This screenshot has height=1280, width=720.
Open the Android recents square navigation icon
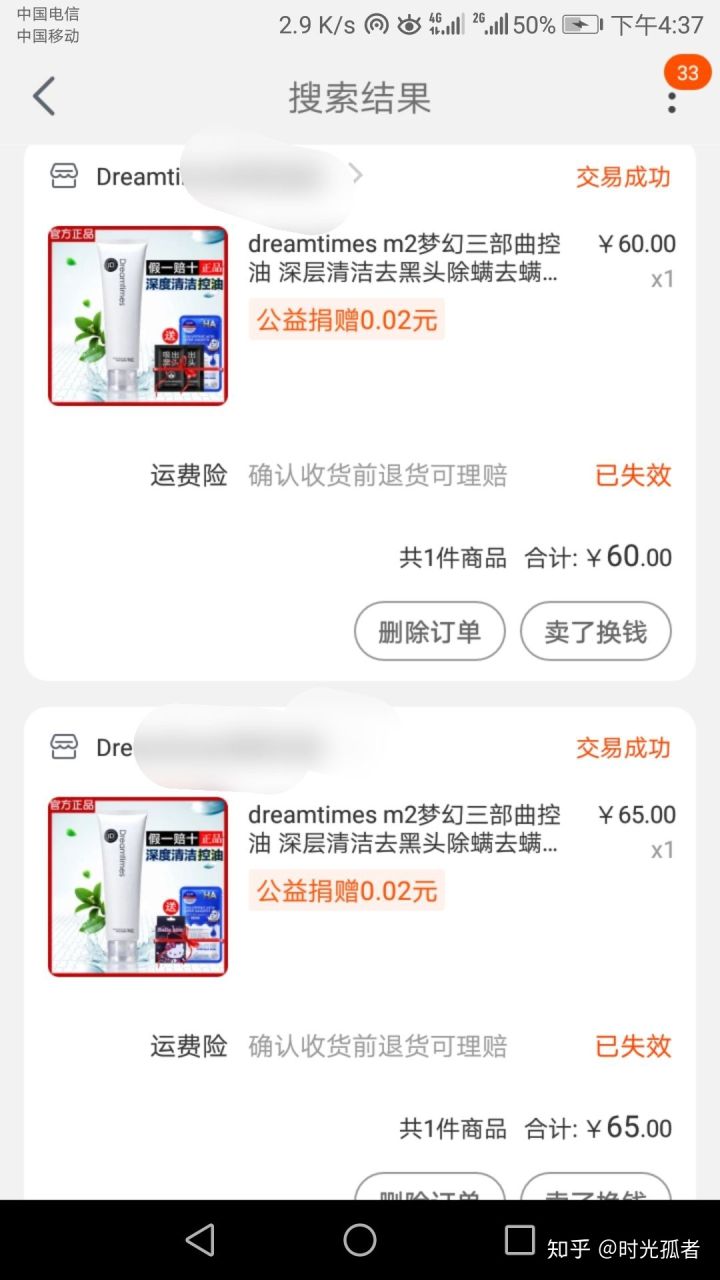click(x=519, y=1240)
